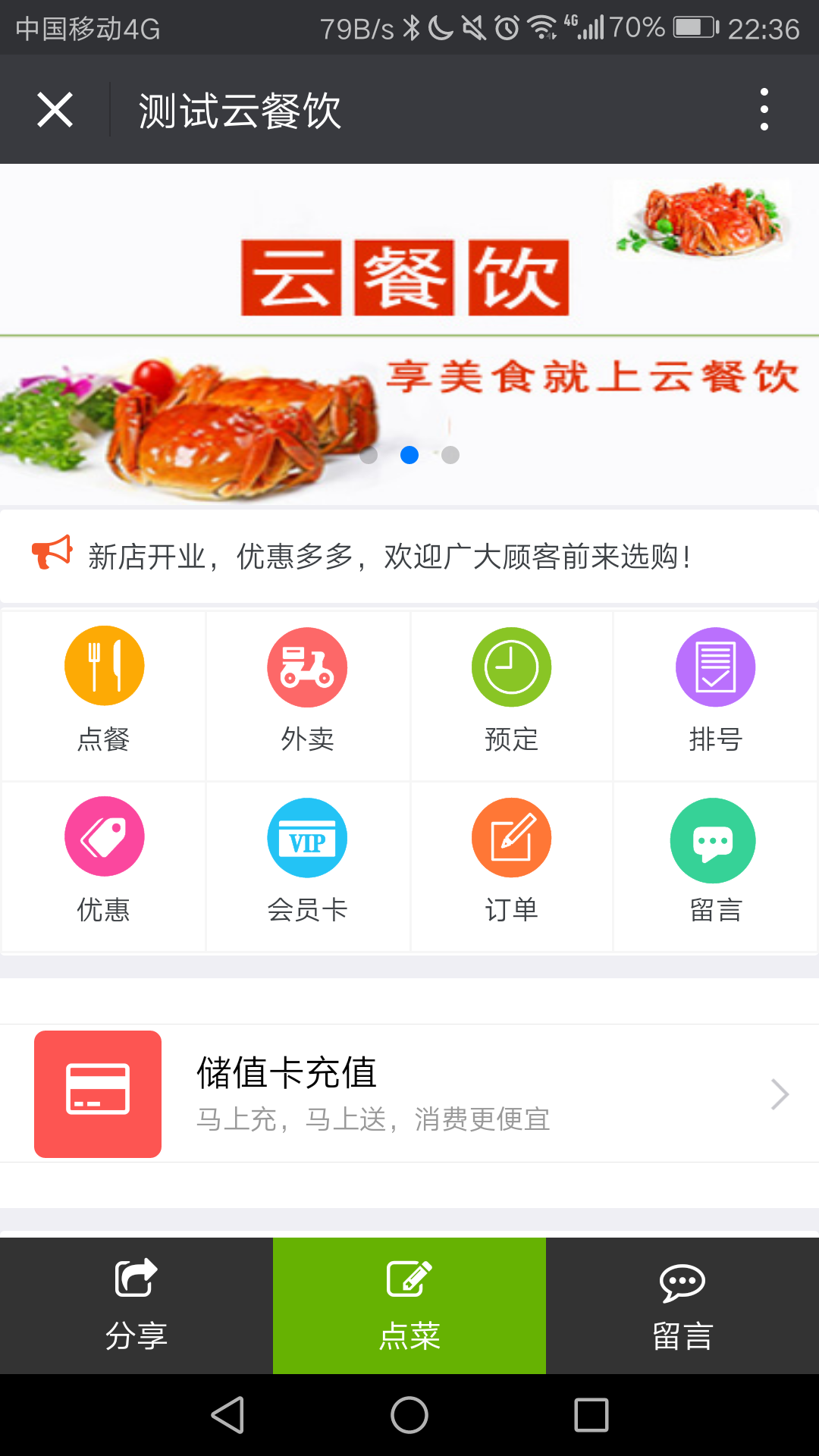
Task: Close the 测试云餐饮 page
Action: [55, 110]
